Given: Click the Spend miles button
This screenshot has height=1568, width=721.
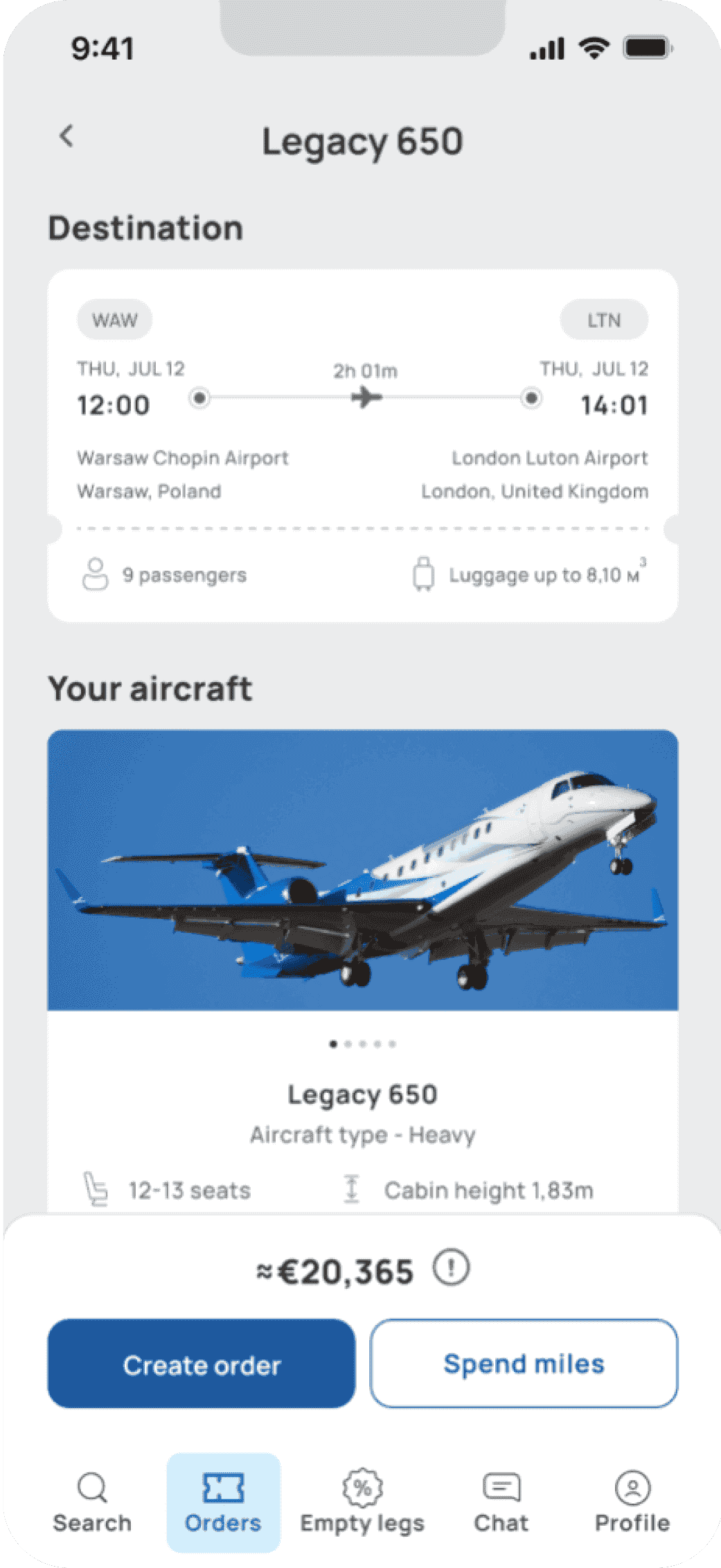Looking at the screenshot, I should point(524,1363).
